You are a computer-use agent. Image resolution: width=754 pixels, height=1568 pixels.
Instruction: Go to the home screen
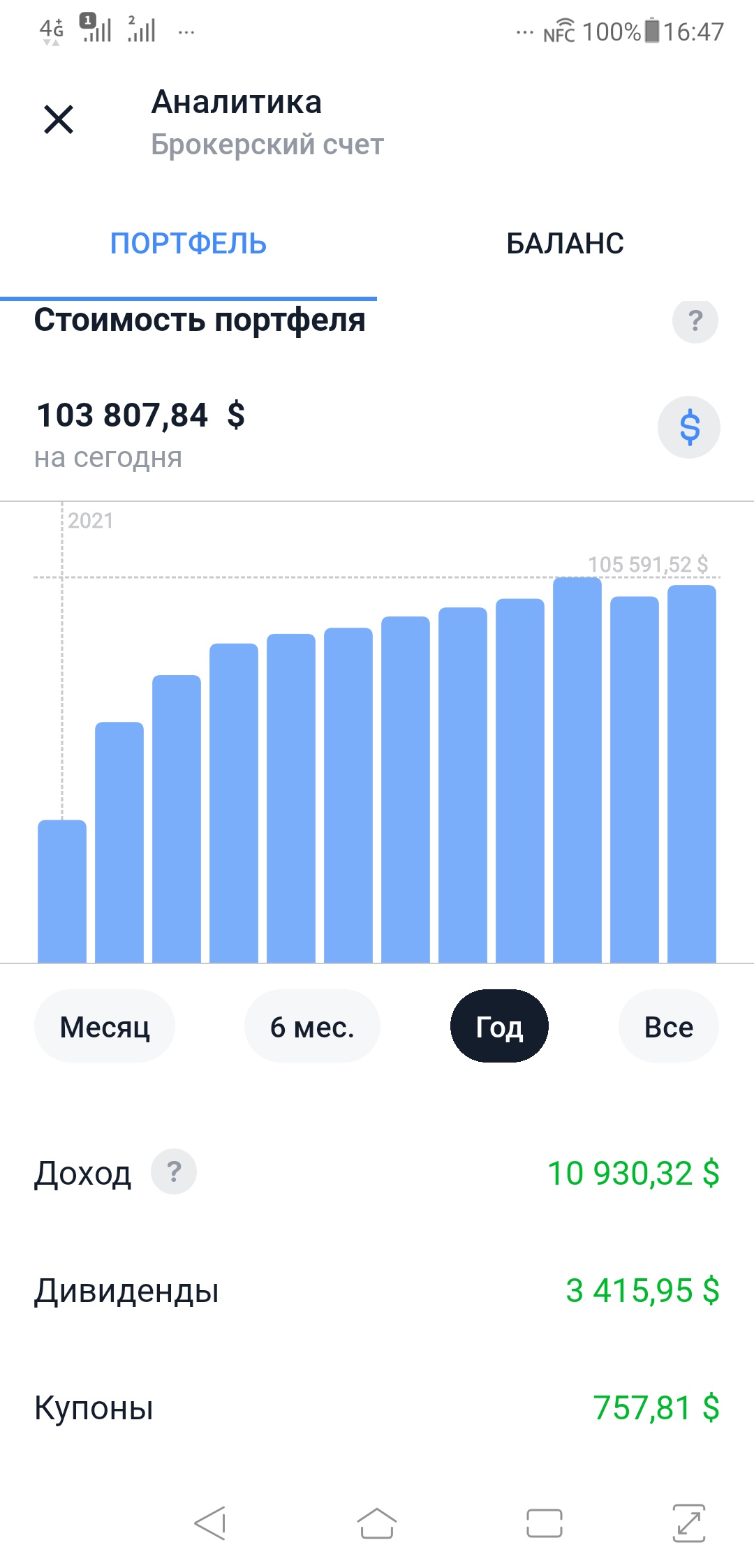377,1523
